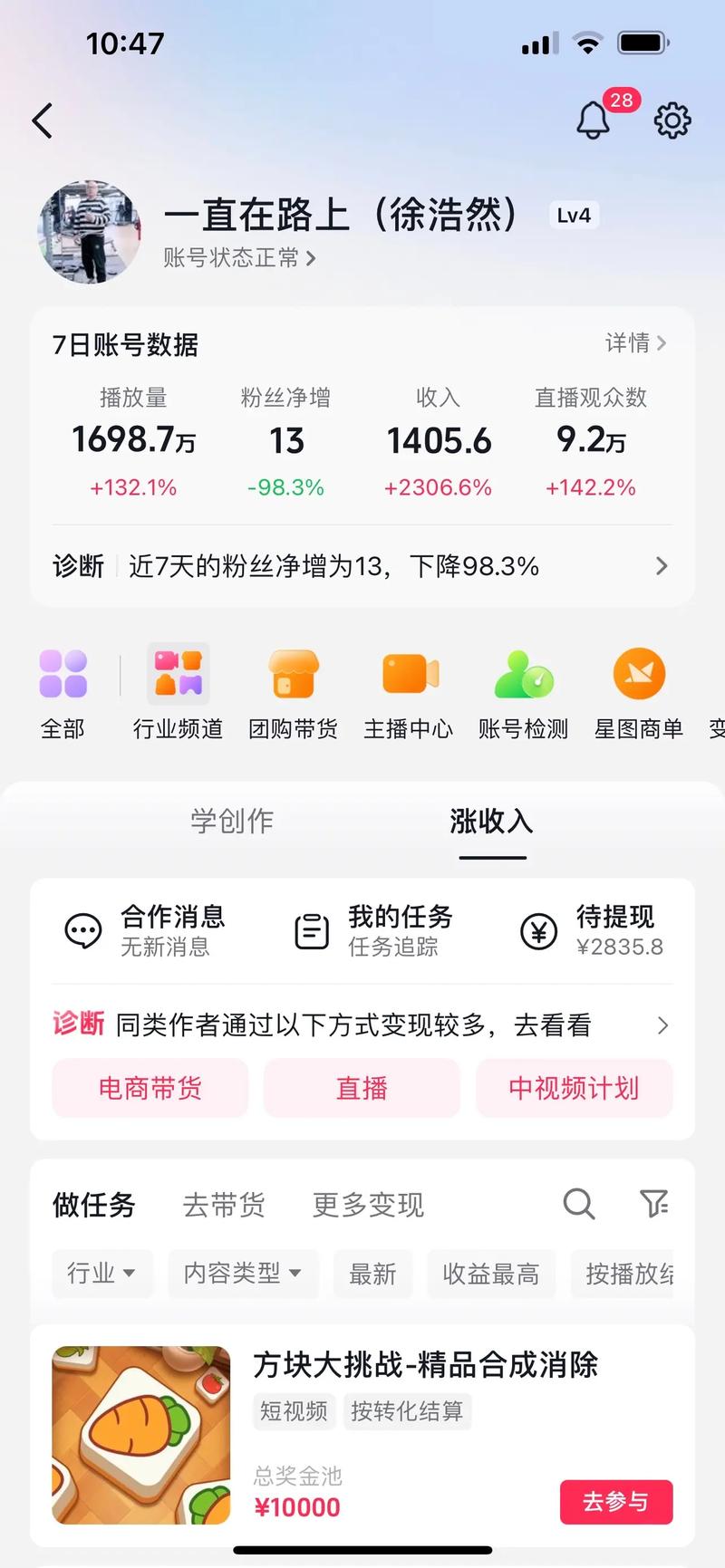Switch to the 学创作 tab
The image size is (725, 1568).
point(231,821)
